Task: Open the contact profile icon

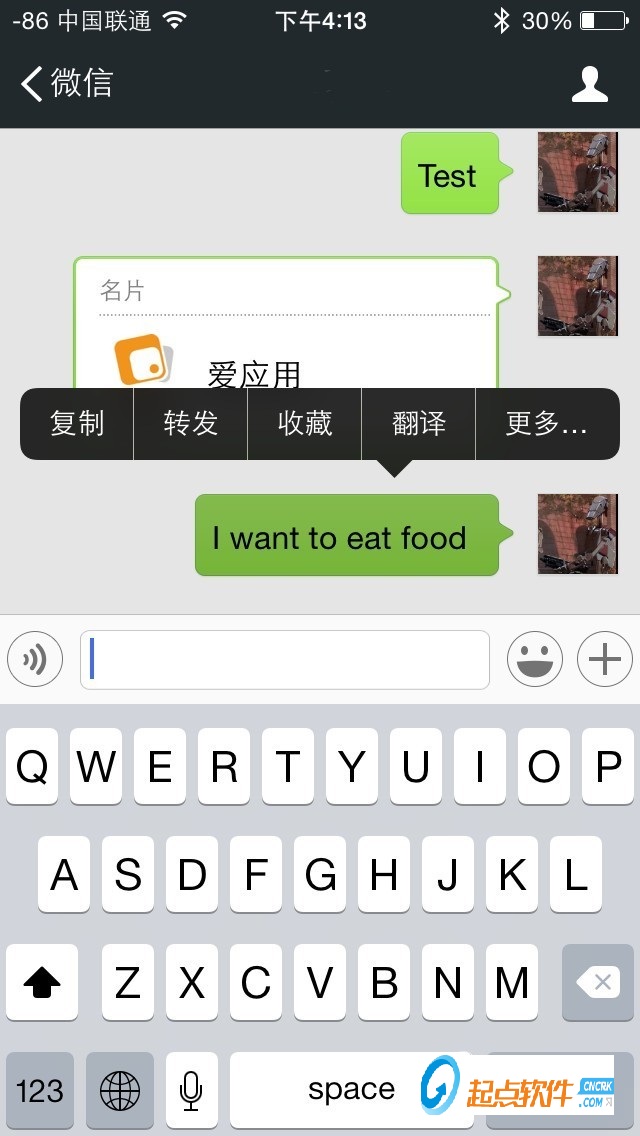Action: pos(590,84)
